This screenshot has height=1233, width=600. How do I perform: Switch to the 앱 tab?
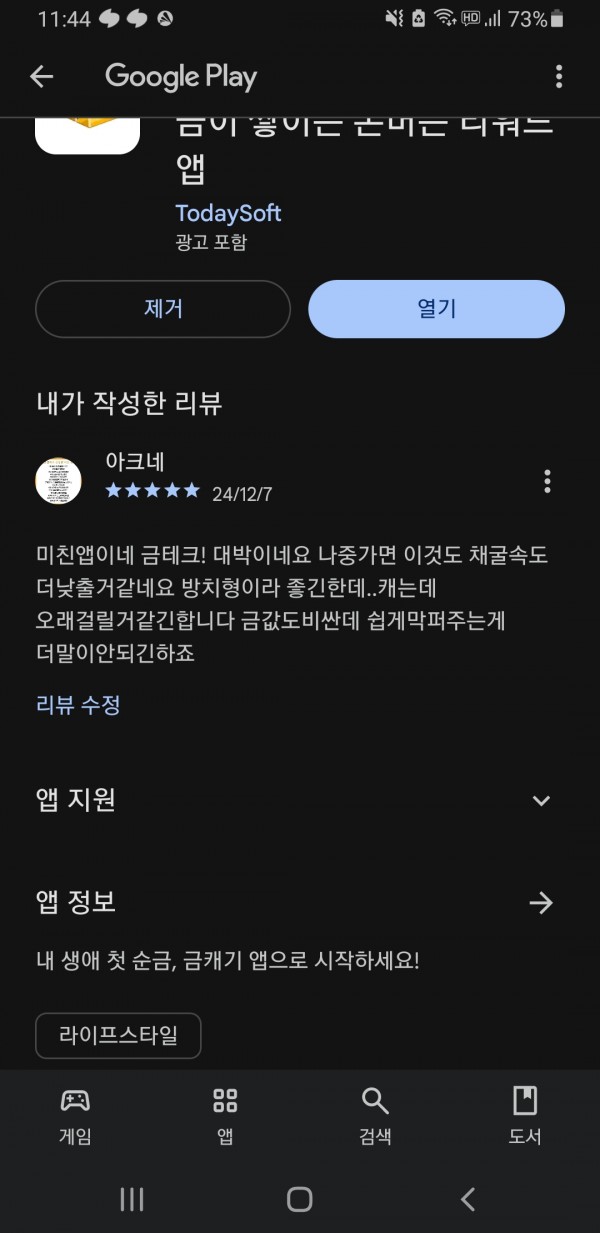click(225, 1117)
